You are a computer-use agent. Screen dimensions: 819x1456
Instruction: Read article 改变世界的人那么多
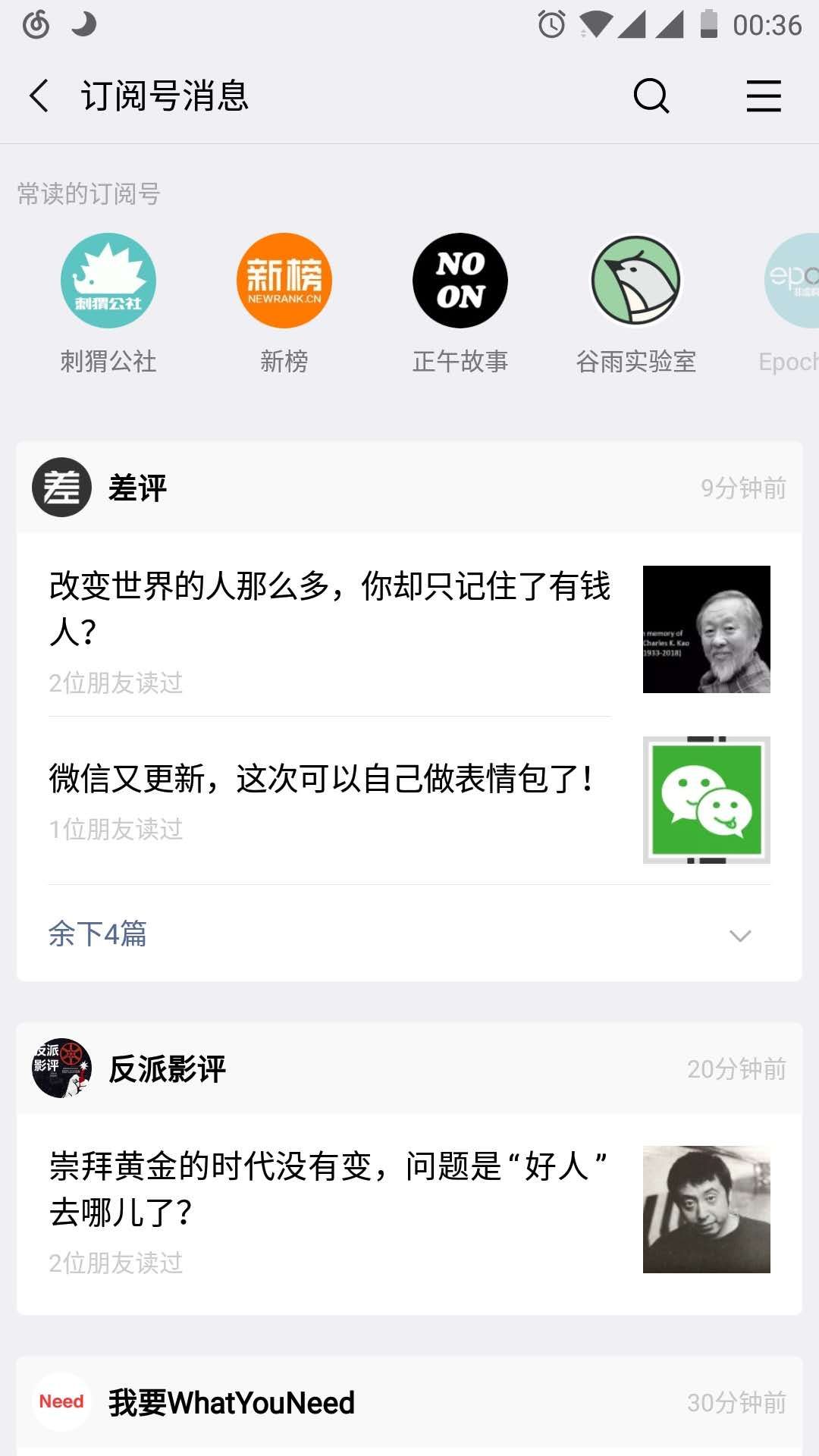tap(330, 608)
